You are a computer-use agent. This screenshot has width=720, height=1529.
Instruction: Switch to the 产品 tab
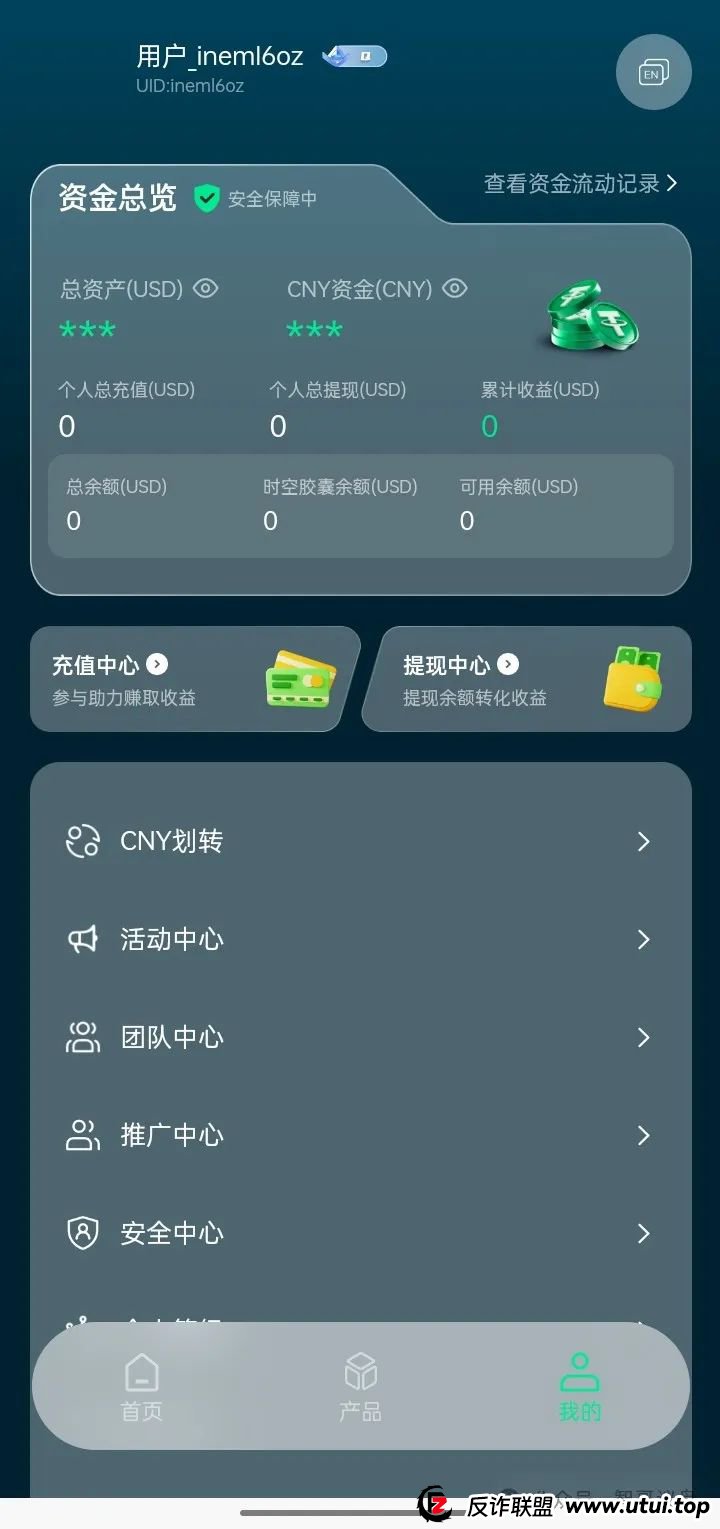[x=360, y=1387]
